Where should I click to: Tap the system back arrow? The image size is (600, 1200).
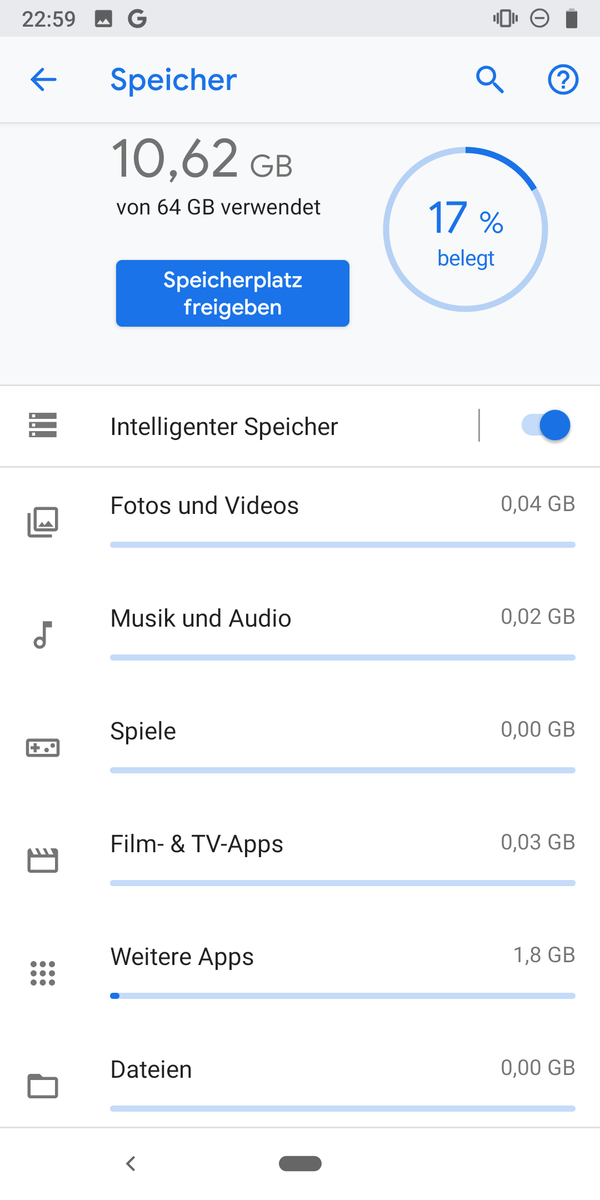click(130, 1163)
